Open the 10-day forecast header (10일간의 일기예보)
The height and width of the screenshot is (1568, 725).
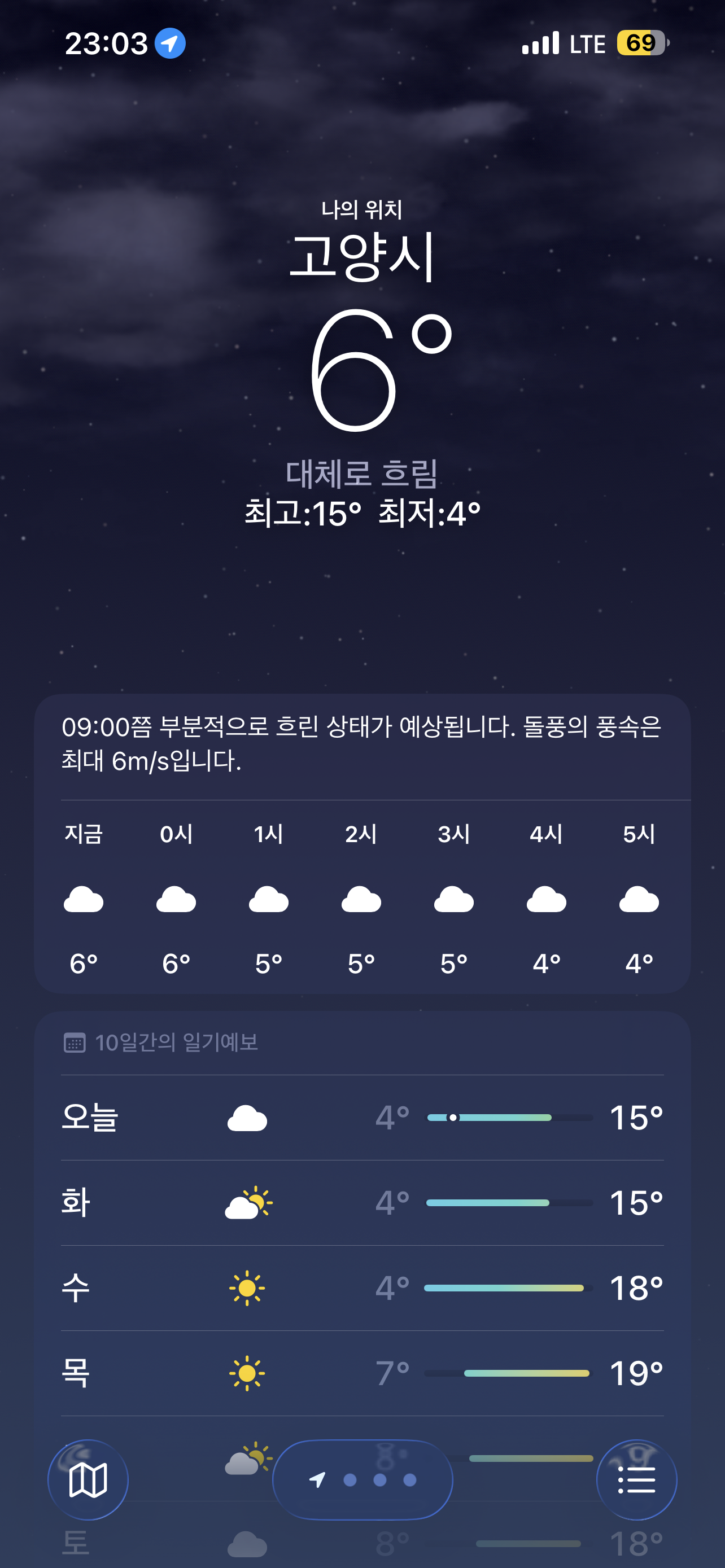pyautogui.click(x=177, y=1043)
